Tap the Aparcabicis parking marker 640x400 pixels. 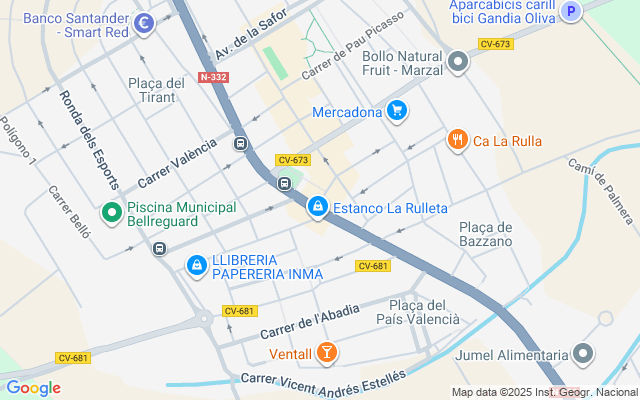tap(571, 11)
